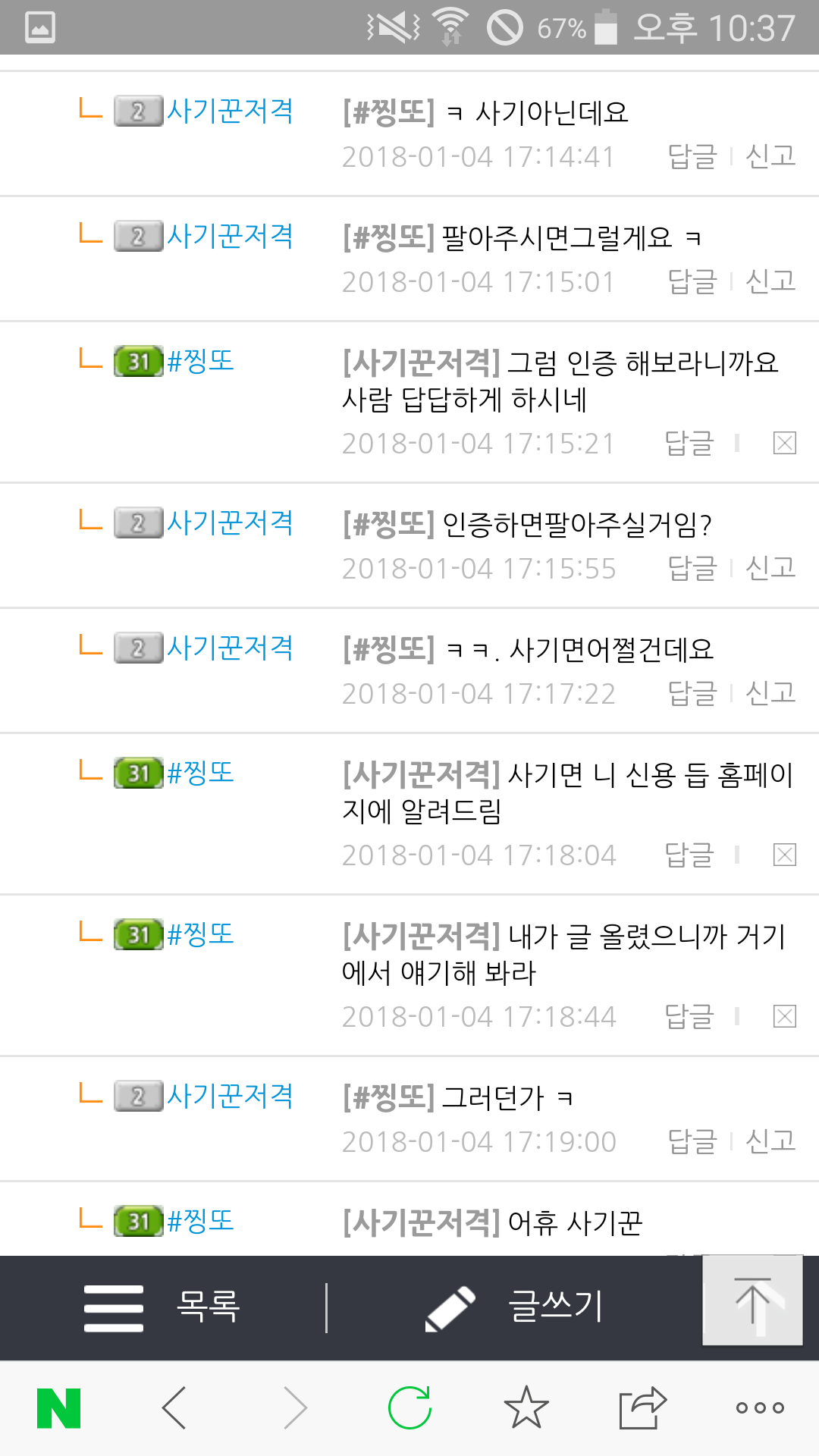Open the Naver N home button
819x1456 pixels.
coord(59,1408)
